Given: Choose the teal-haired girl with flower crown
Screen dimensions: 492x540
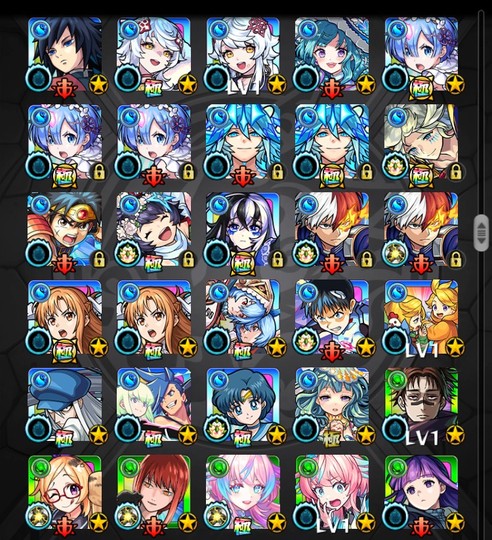Looking at the screenshot, I should pos(332,405).
